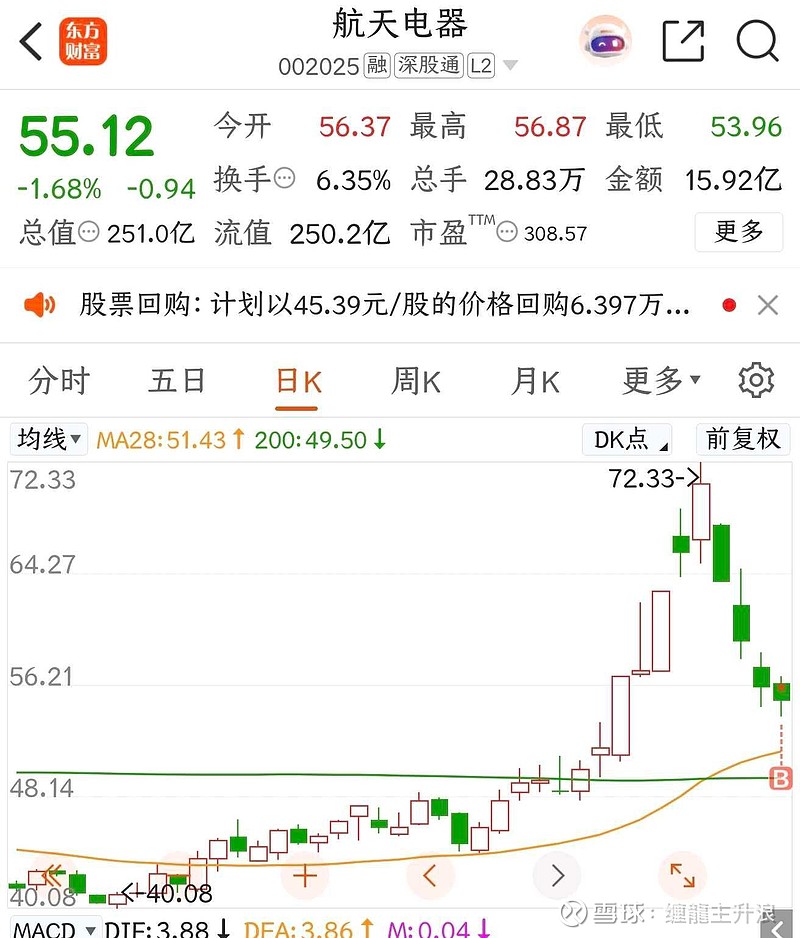Expand the chart to fullscreen

683,877
